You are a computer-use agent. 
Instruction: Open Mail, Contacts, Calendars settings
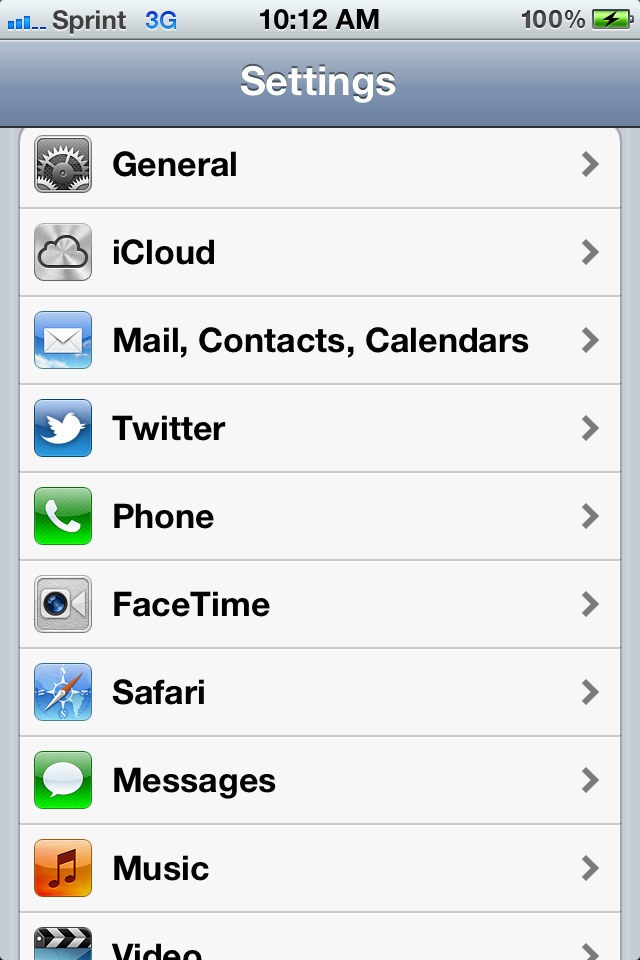point(320,340)
